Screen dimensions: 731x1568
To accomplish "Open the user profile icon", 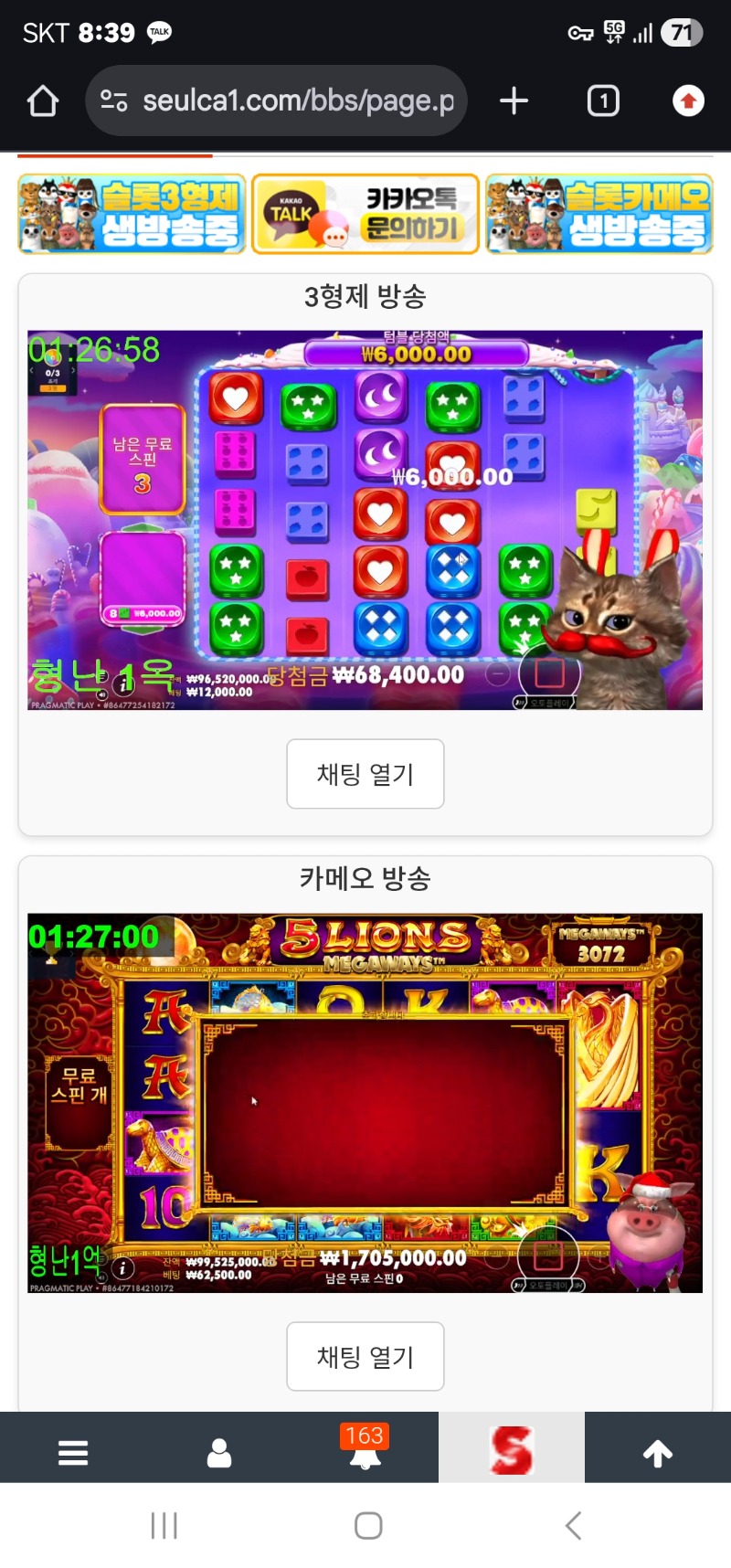I will (219, 1452).
